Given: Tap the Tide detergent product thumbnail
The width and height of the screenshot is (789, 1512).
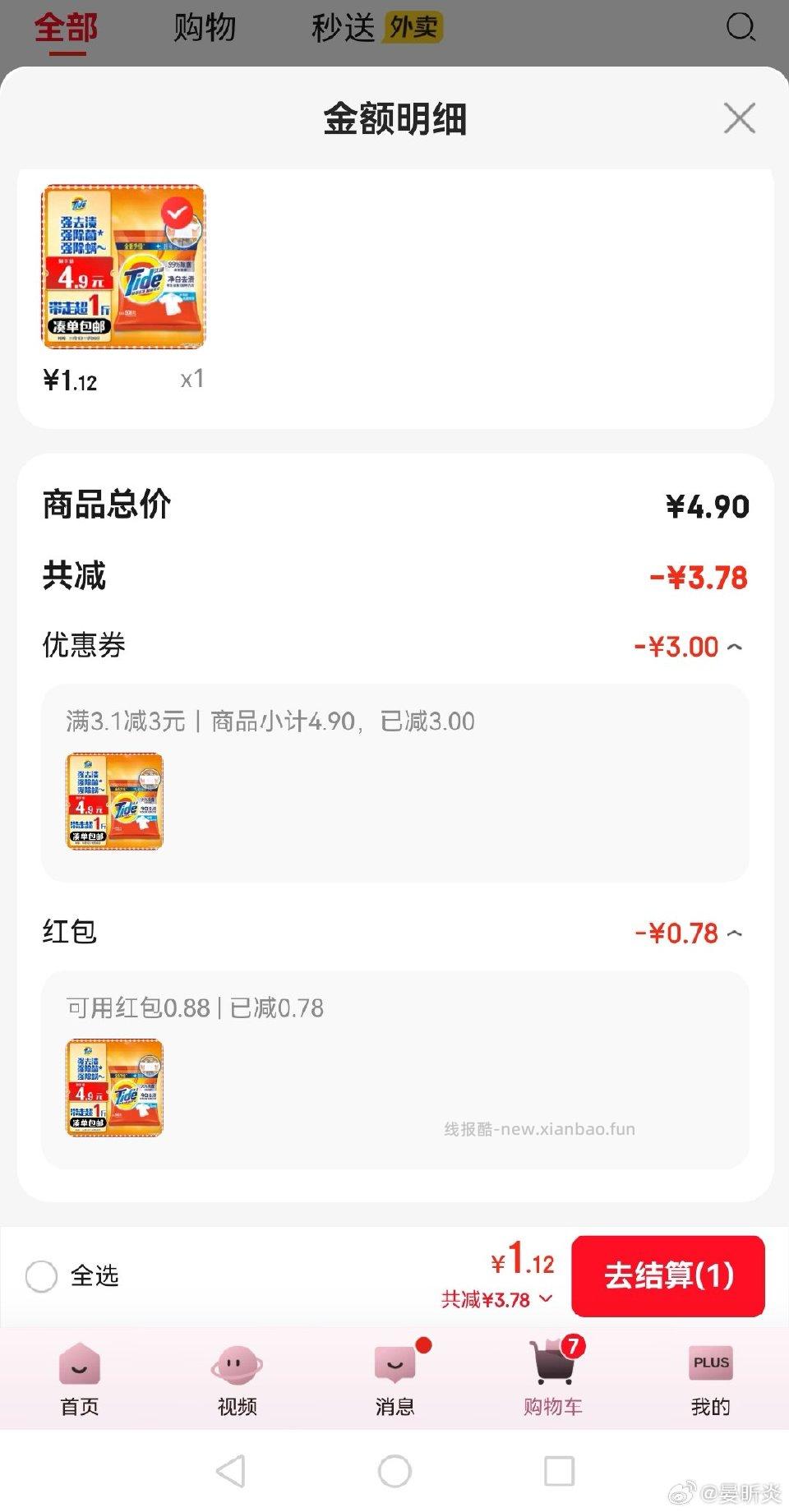Looking at the screenshot, I should [123, 266].
